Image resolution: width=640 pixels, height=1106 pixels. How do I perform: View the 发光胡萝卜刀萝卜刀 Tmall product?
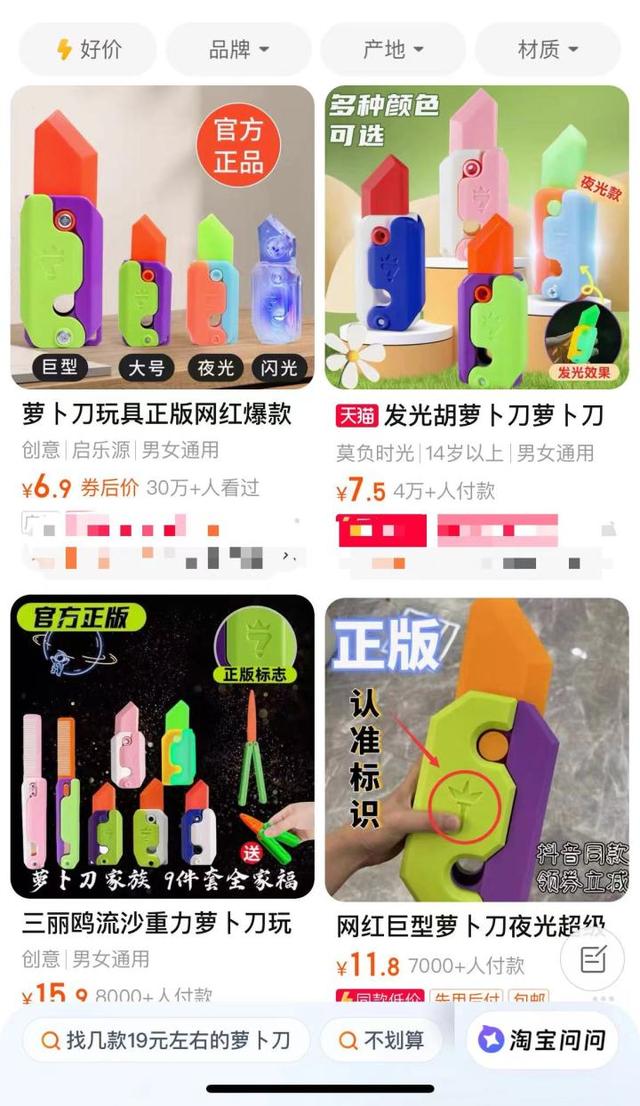tap(477, 238)
